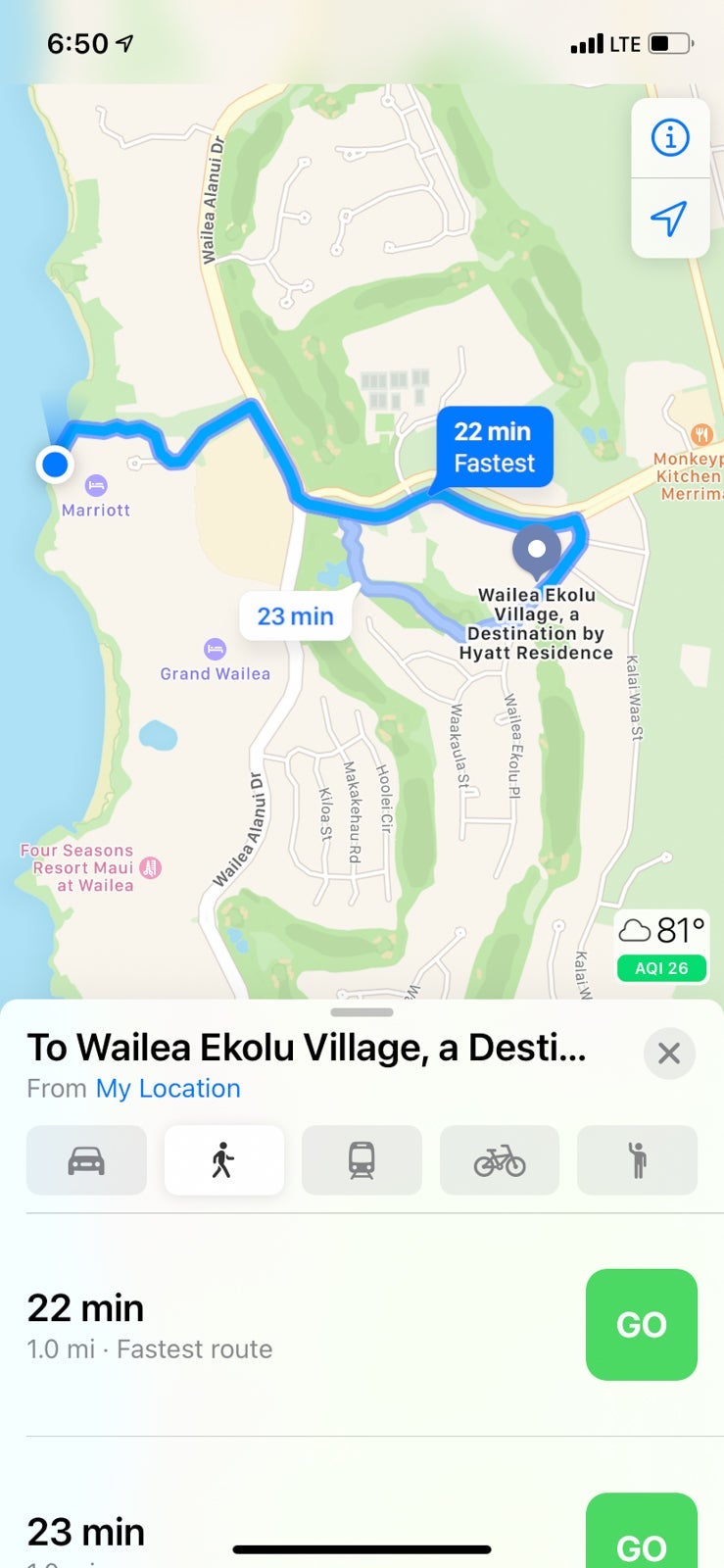724x1568 pixels.
Task: Open the Grand Wailea map pin
Action: (215, 649)
